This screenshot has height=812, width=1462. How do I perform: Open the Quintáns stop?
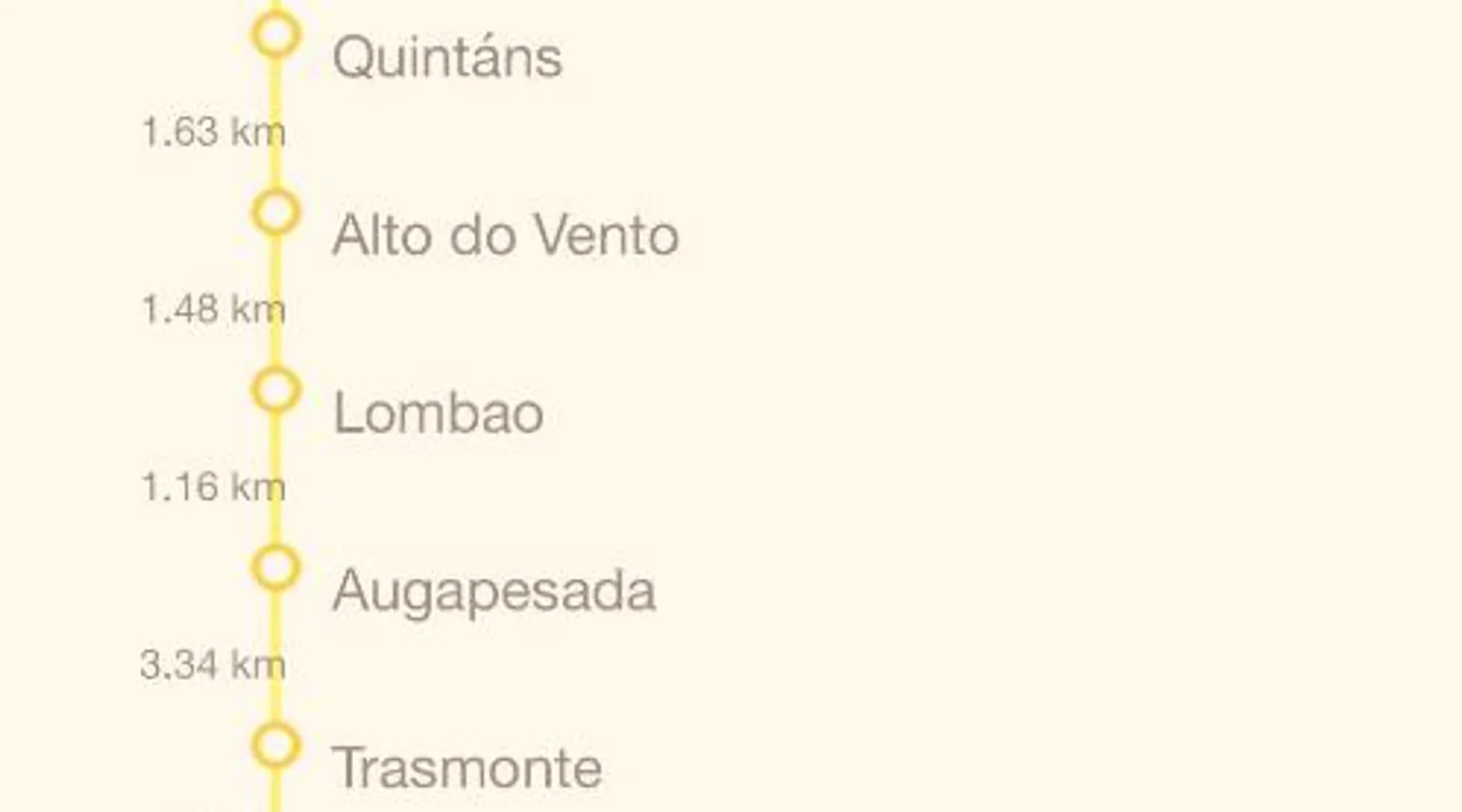point(447,58)
